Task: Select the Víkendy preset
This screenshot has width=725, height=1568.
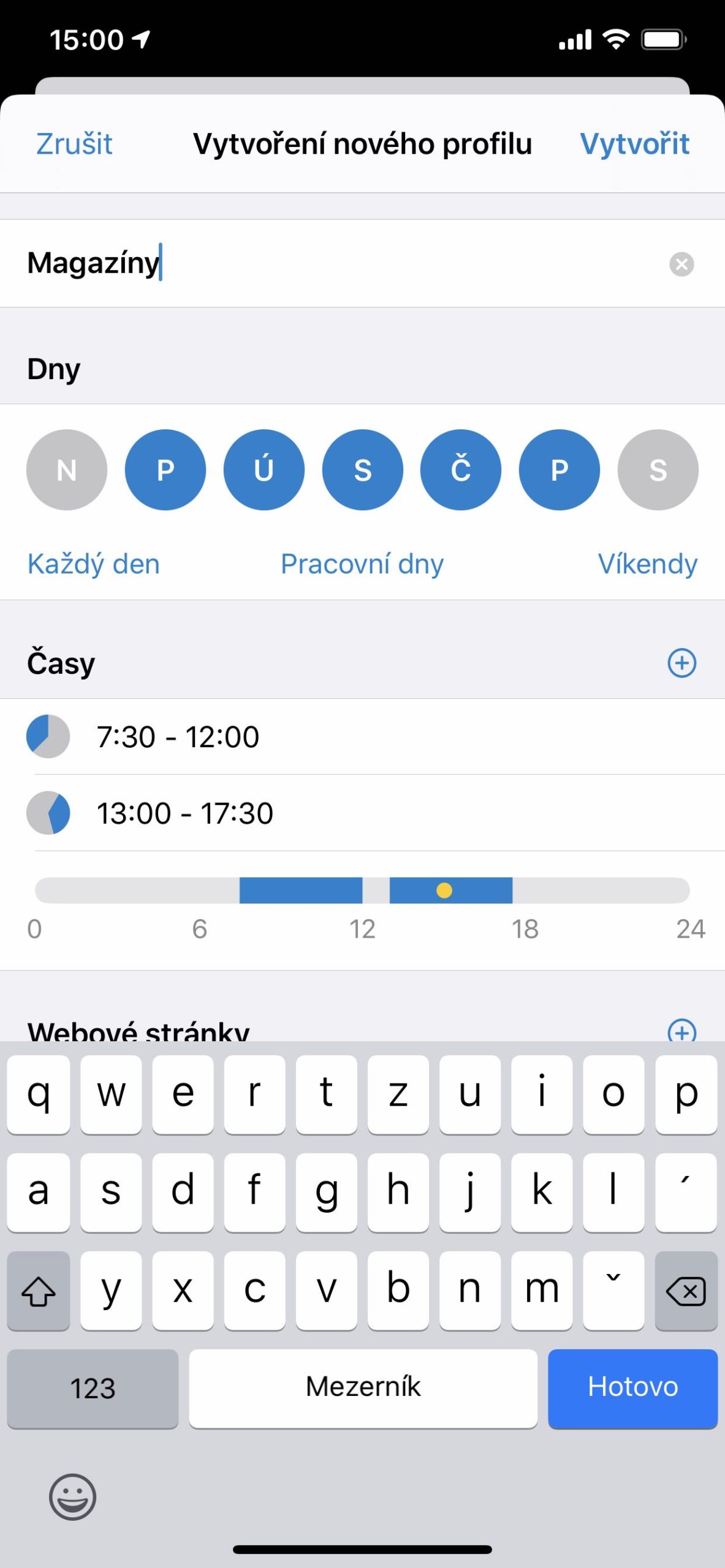Action: 647,563
